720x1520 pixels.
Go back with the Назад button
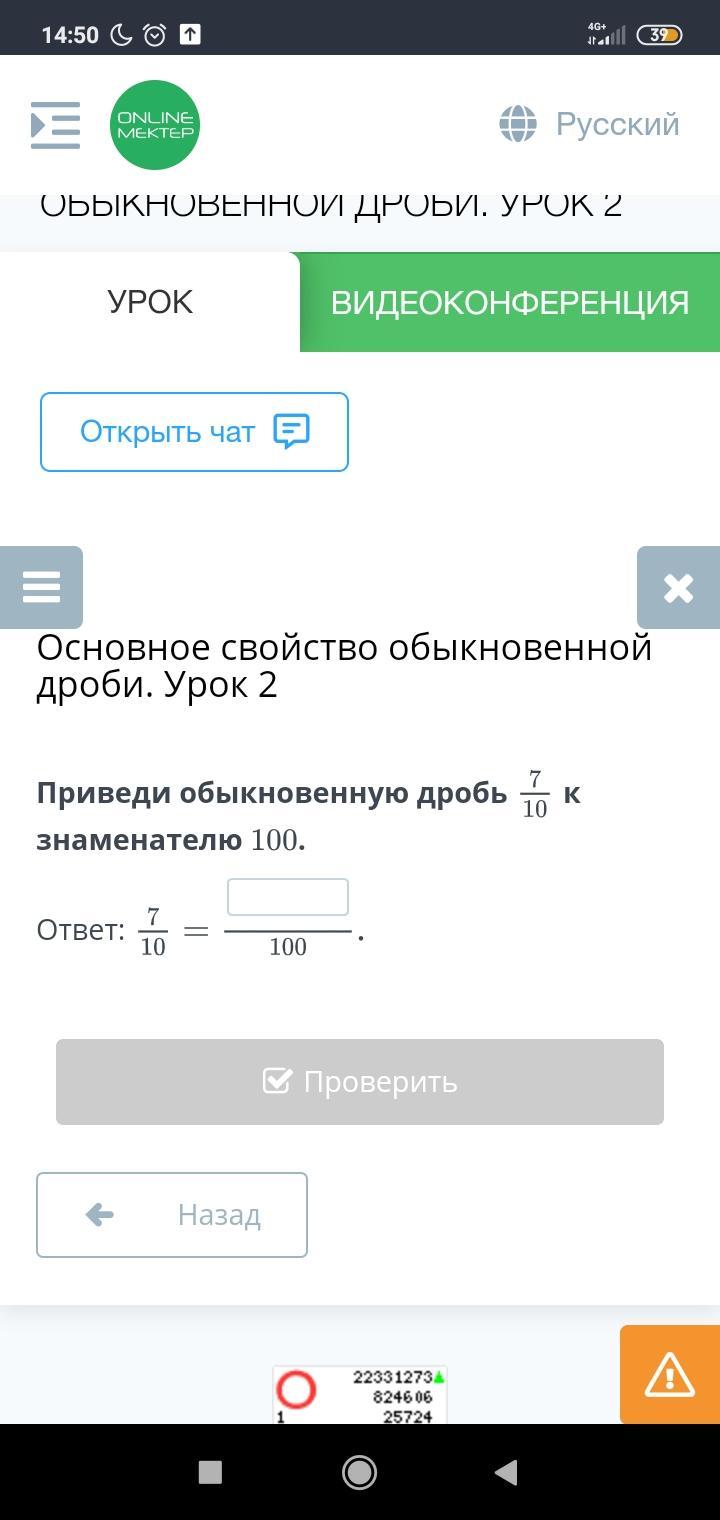tap(172, 1215)
